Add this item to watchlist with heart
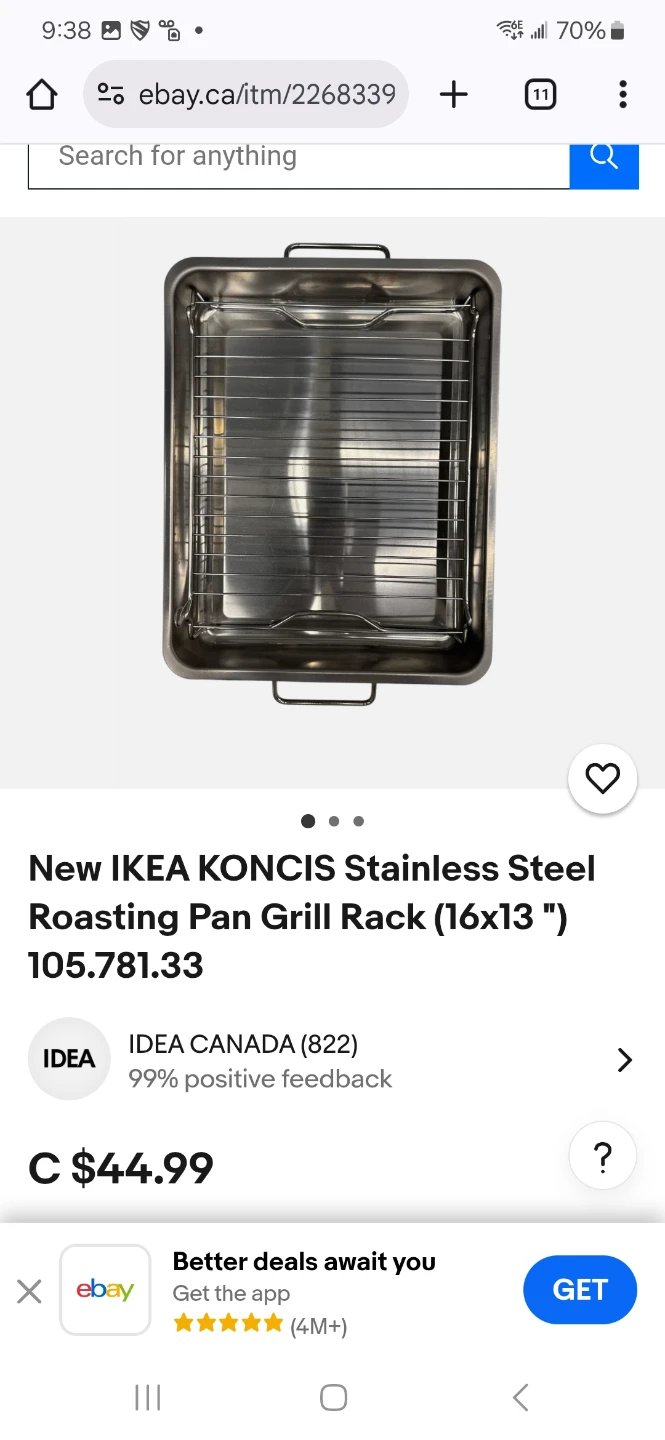 point(602,778)
